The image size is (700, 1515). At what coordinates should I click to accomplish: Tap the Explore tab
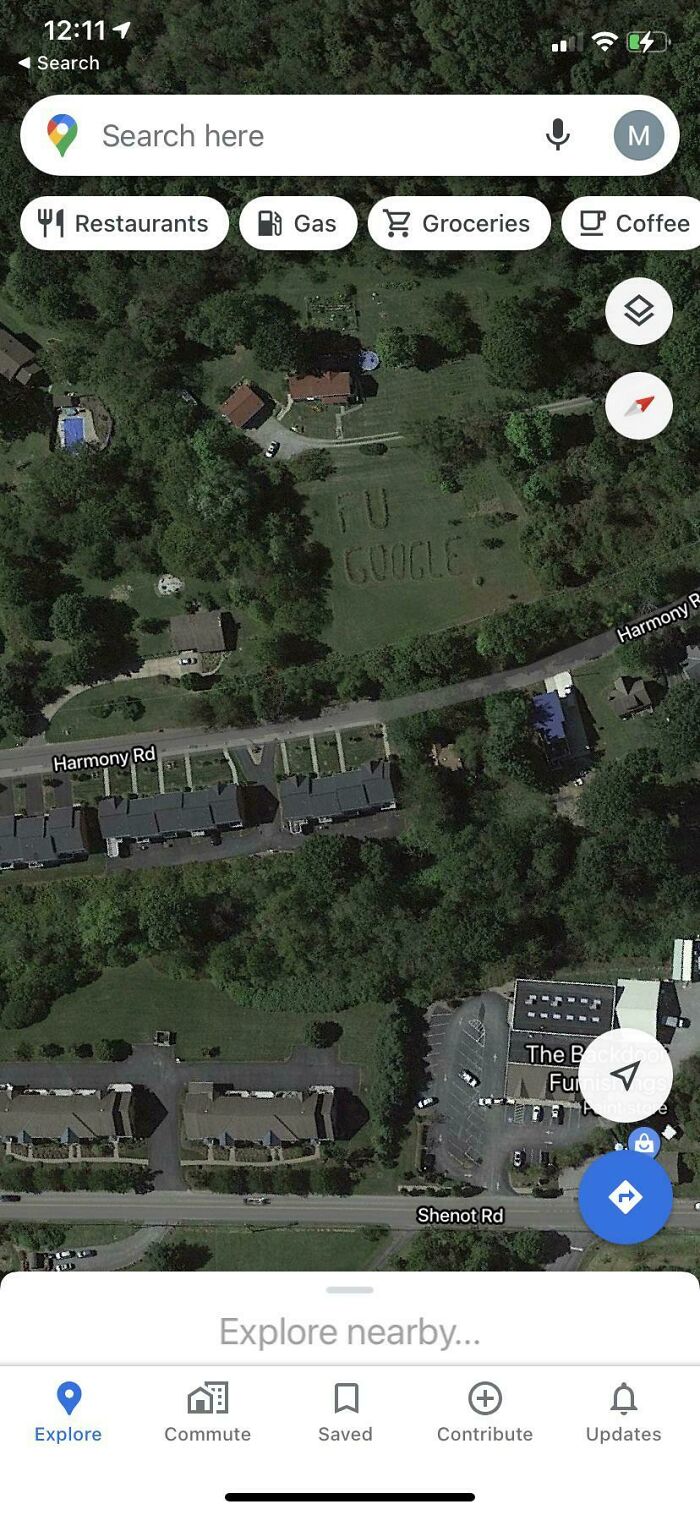68,1411
